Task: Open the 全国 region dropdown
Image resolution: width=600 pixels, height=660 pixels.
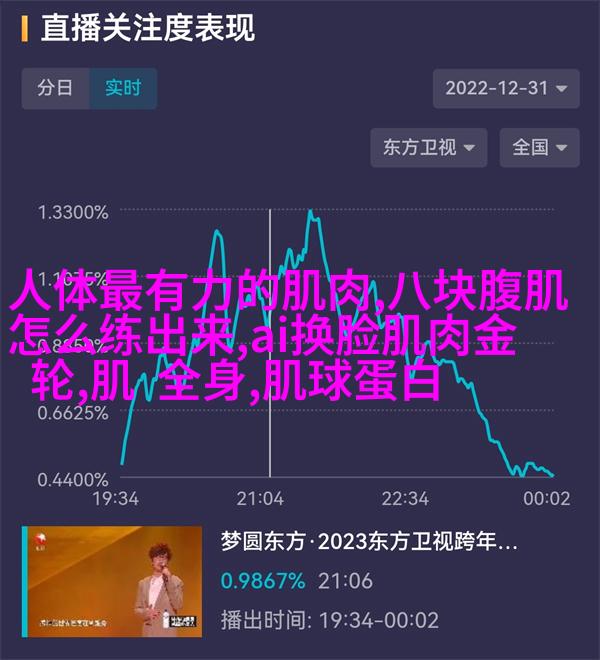Action: click(x=541, y=147)
